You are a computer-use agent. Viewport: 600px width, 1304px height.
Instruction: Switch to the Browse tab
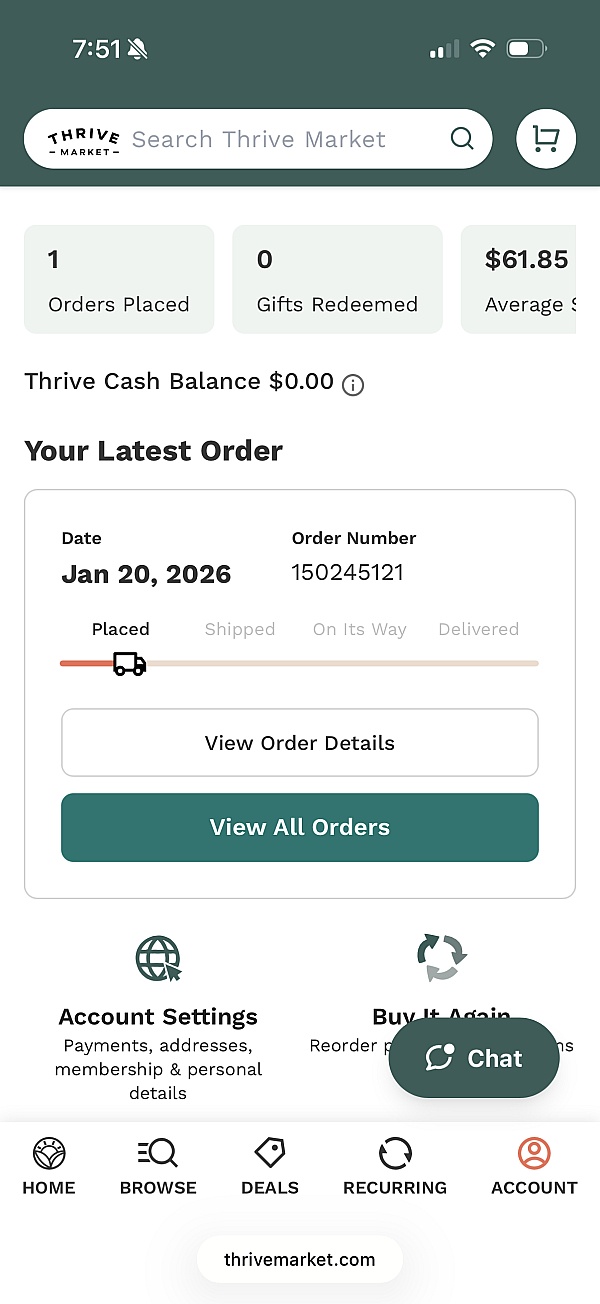pos(158,1166)
